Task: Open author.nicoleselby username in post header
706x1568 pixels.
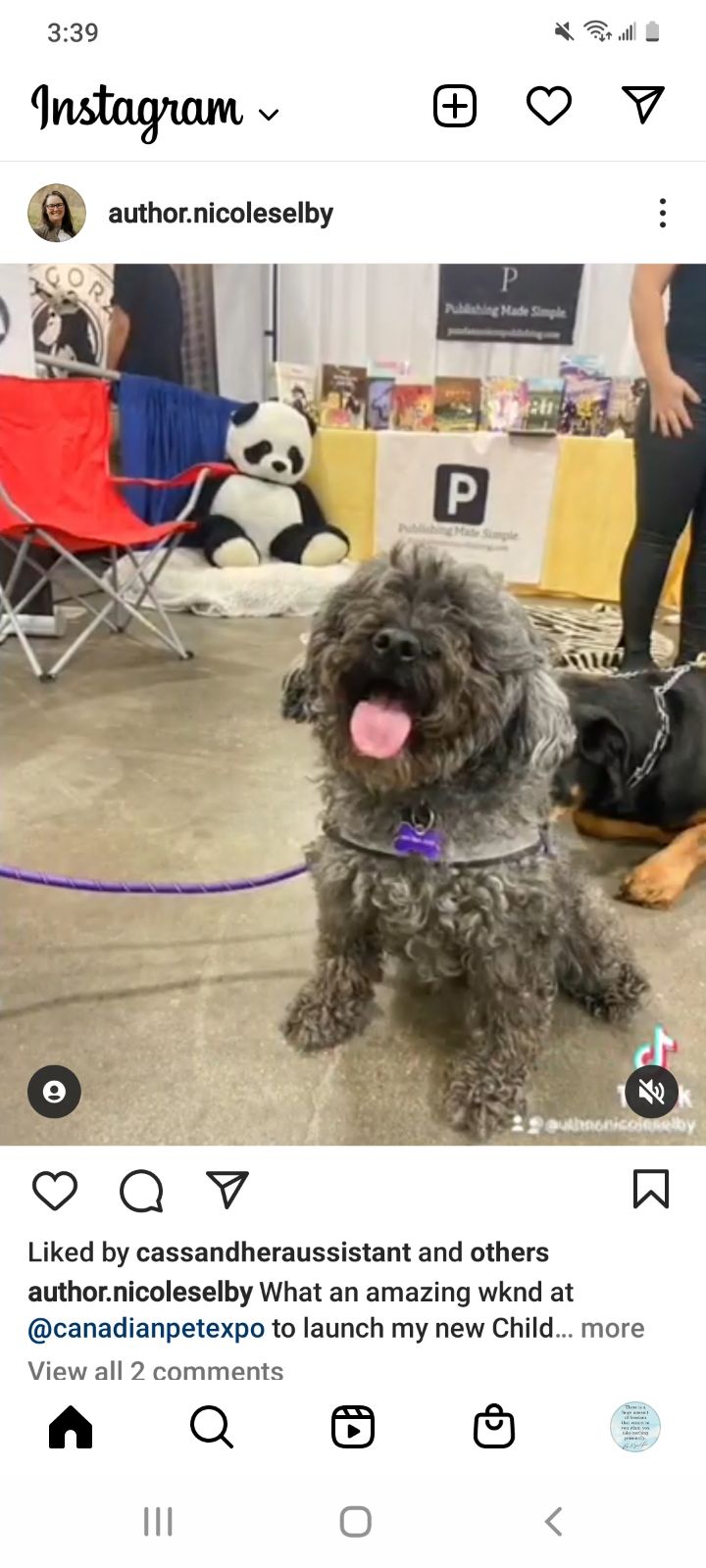Action: (x=221, y=213)
